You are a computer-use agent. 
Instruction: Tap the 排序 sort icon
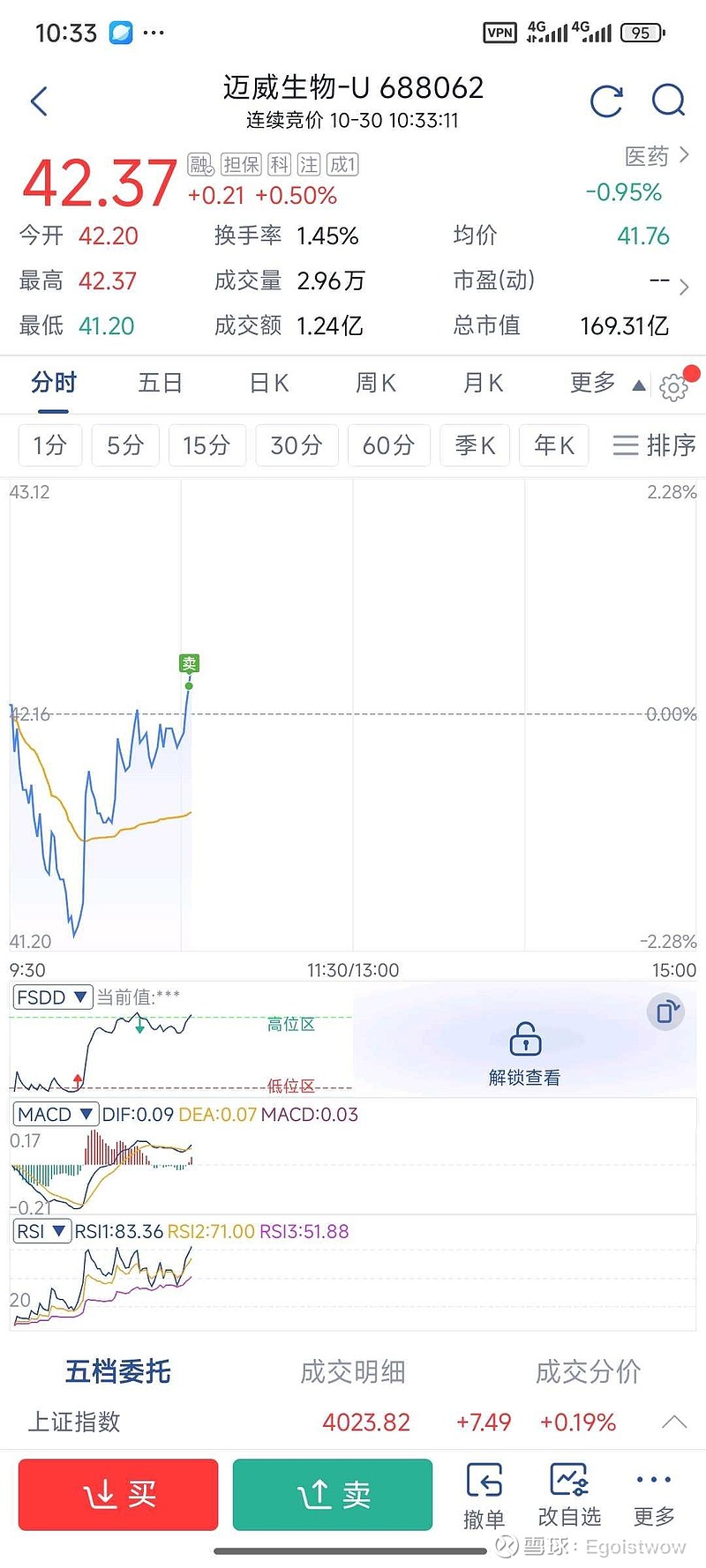653,445
